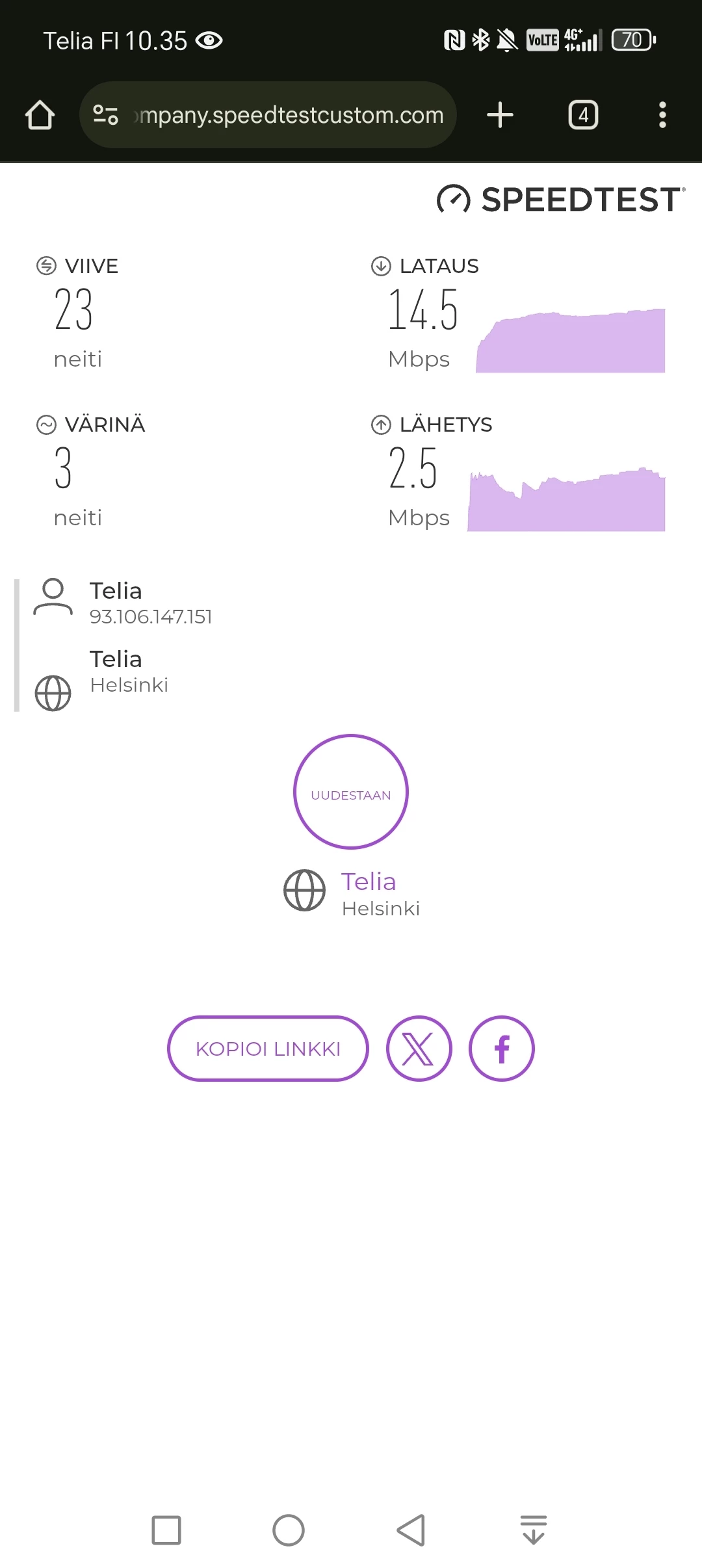Open the browser overflow menu

[x=662, y=115]
